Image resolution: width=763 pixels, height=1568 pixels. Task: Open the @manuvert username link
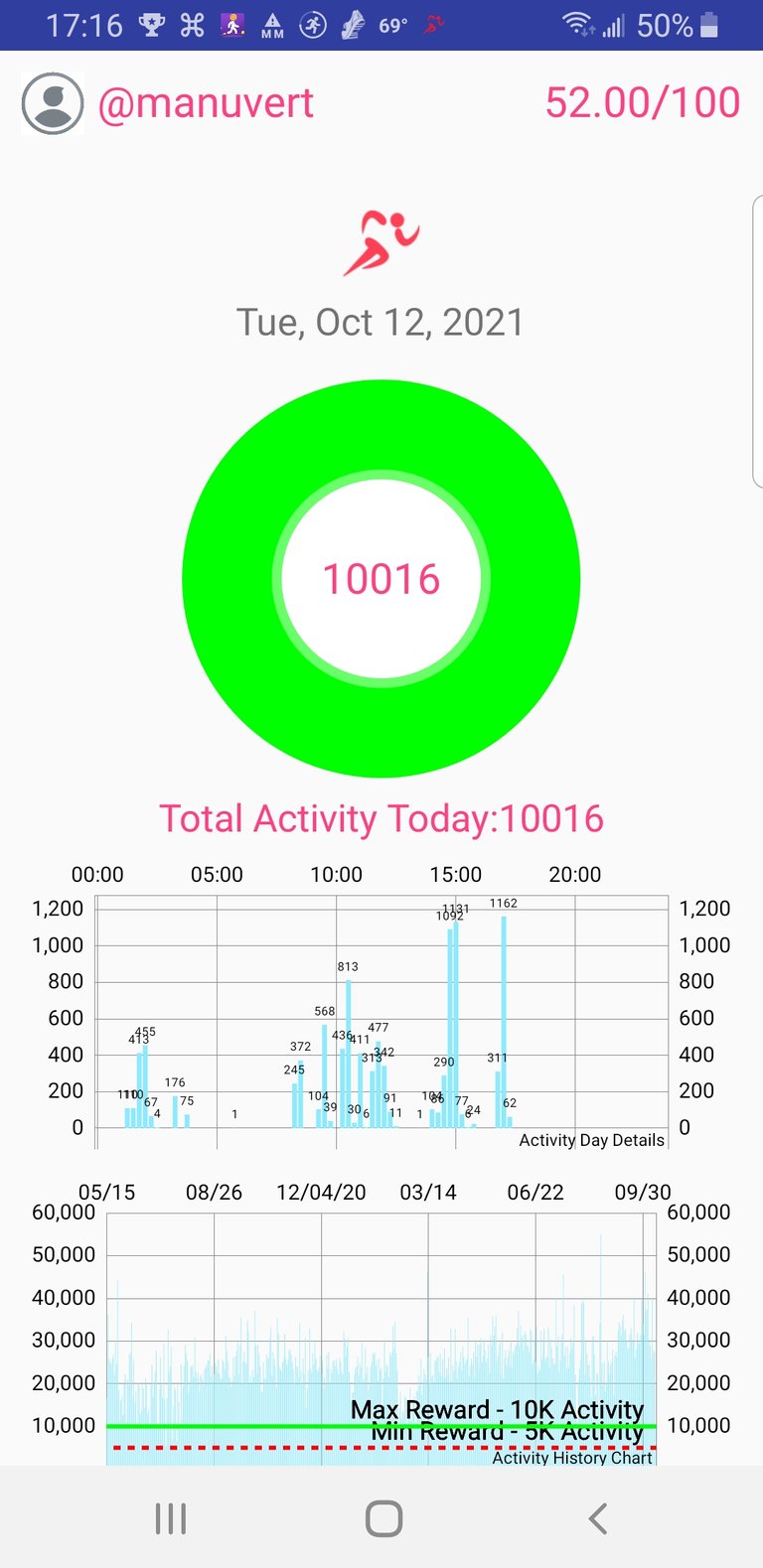pos(206,103)
